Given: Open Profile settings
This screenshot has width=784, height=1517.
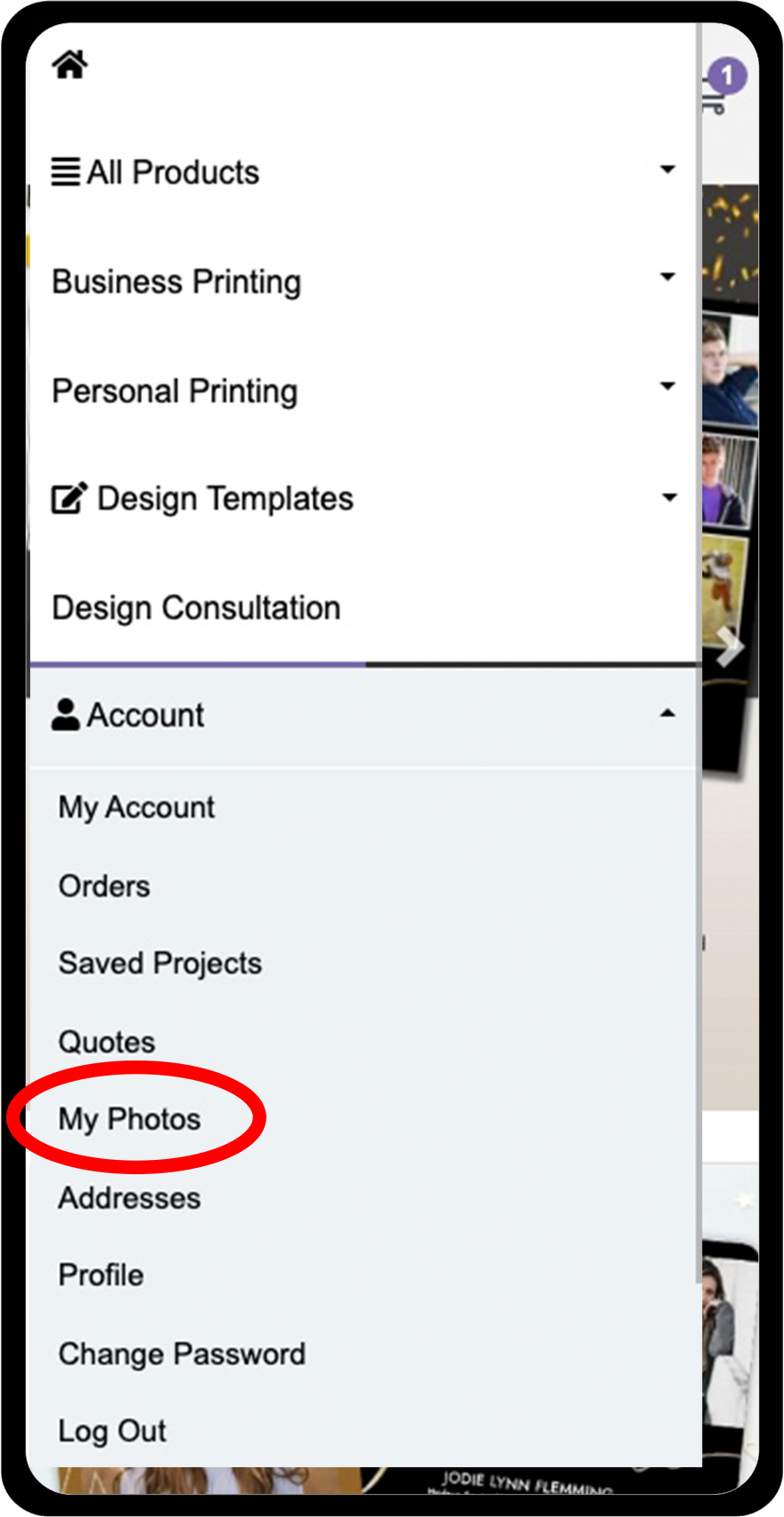Looking at the screenshot, I should tap(101, 1275).
